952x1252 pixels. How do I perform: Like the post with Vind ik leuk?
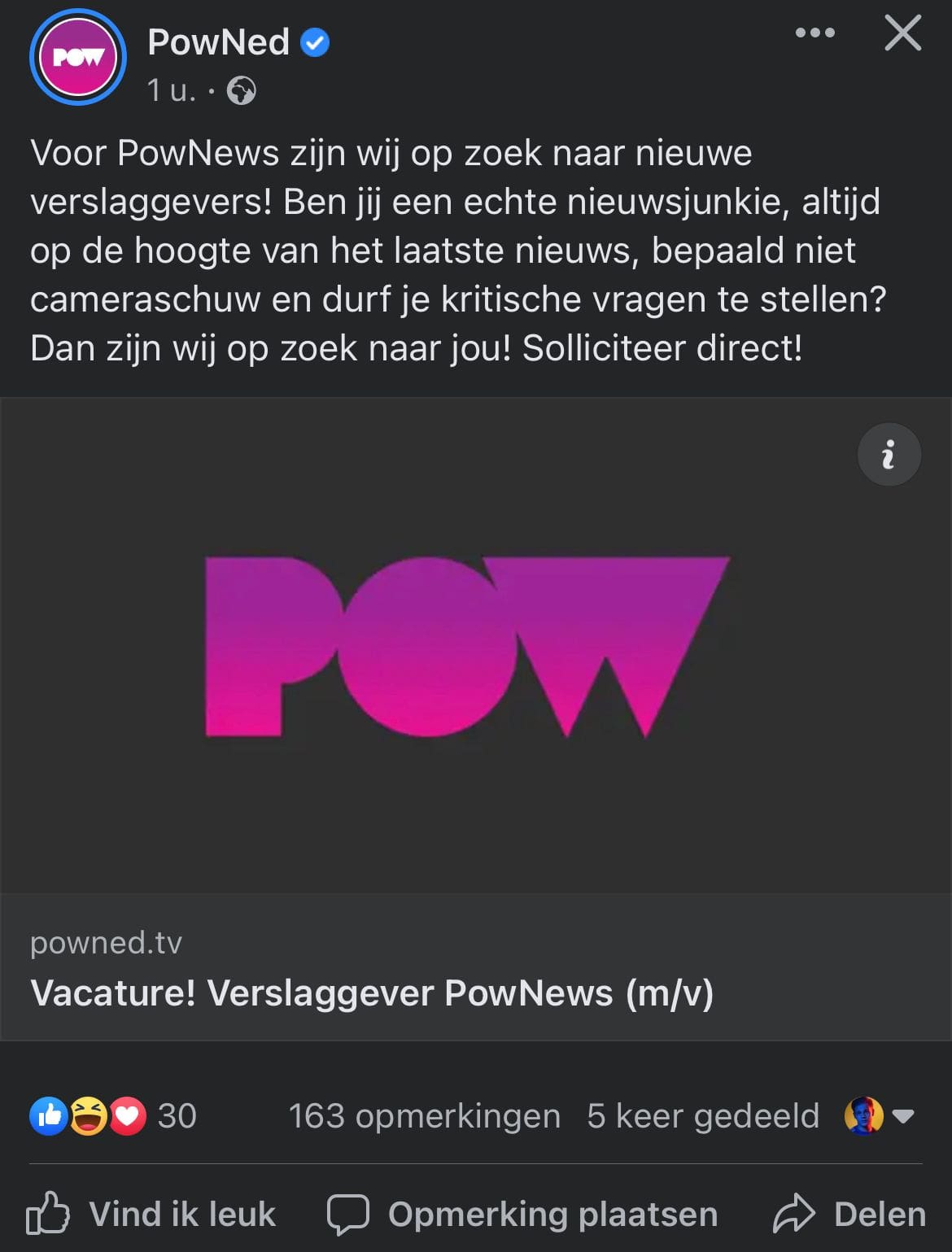click(x=152, y=1215)
